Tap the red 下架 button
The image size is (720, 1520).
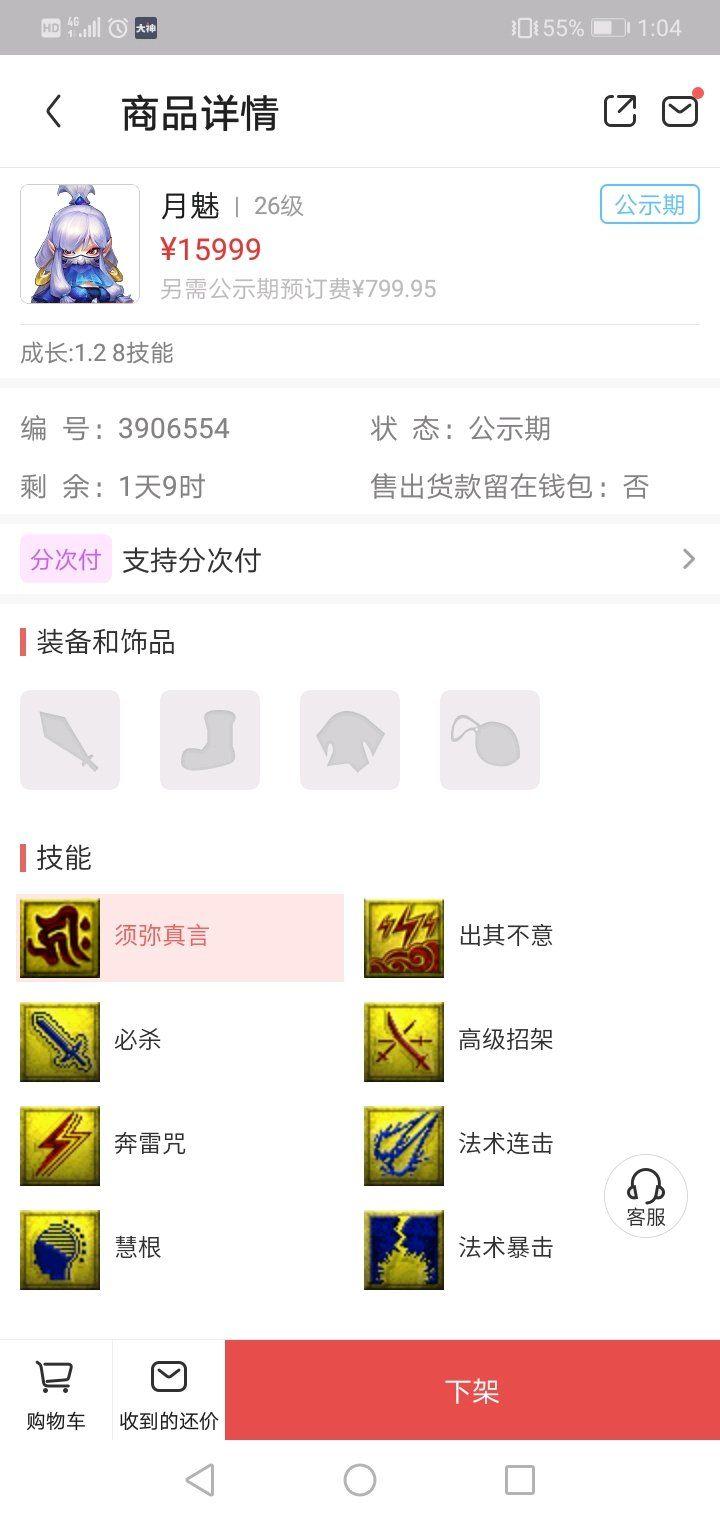click(x=472, y=1390)
